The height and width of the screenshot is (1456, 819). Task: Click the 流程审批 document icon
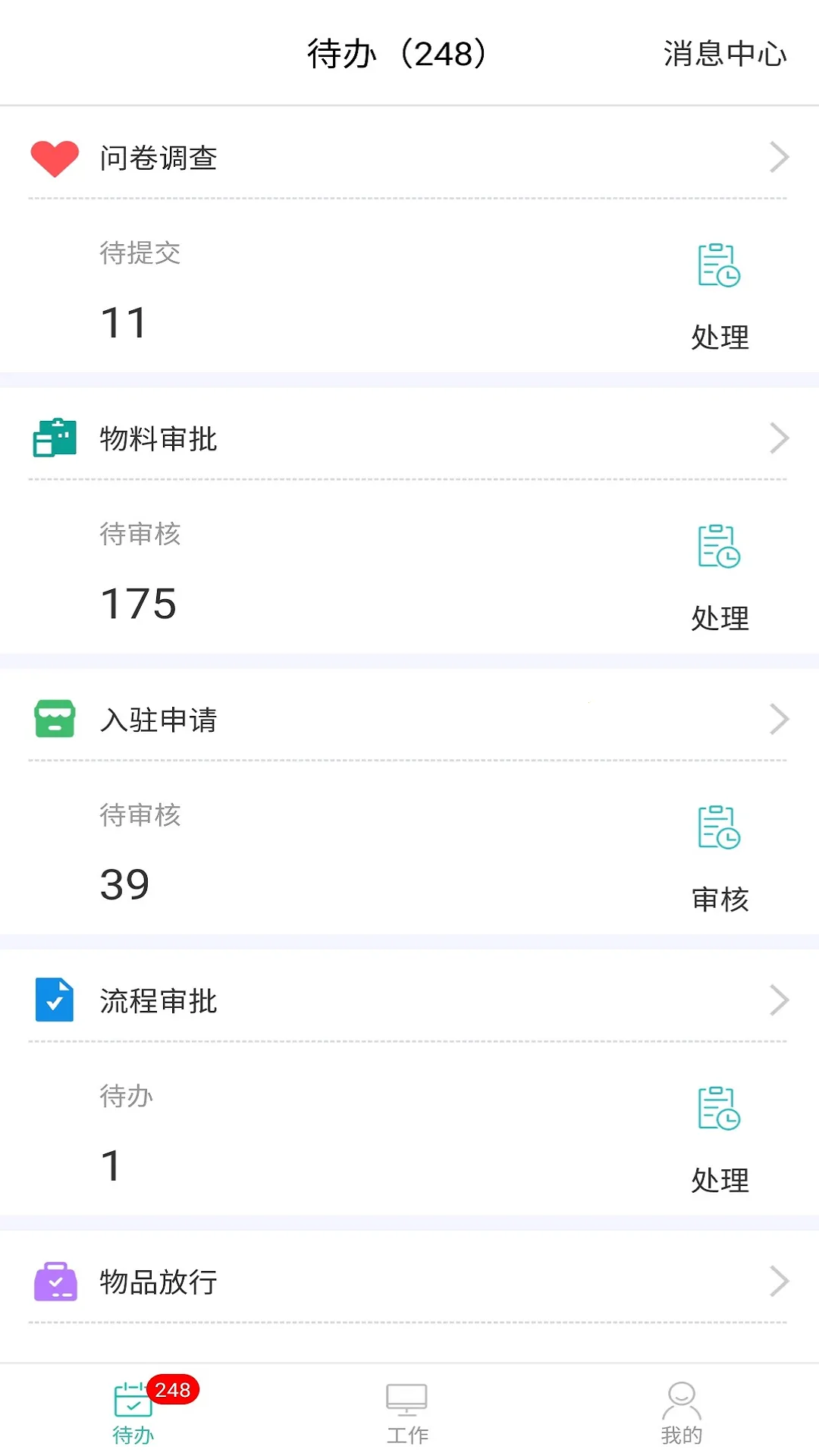[54, 1000]
